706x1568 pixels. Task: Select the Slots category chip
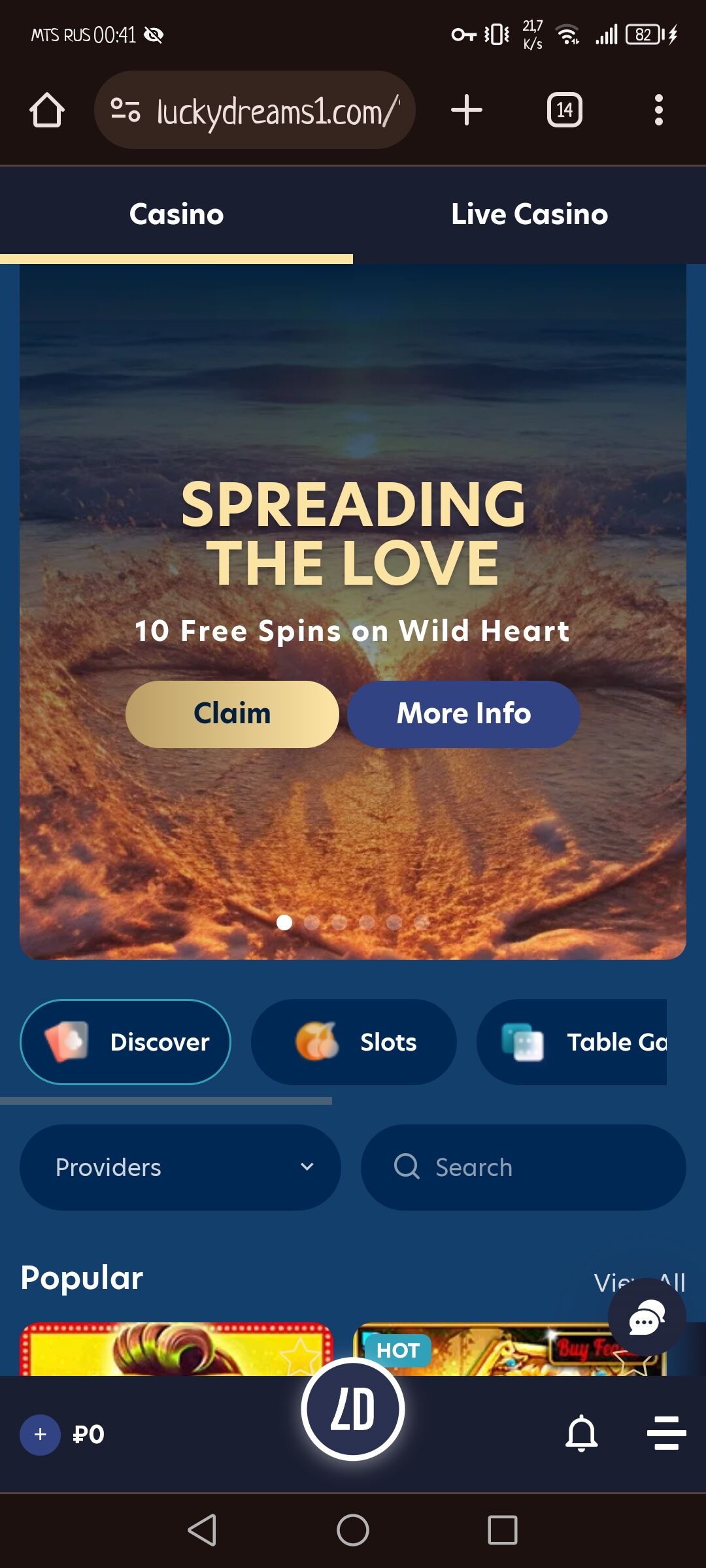354,1042
